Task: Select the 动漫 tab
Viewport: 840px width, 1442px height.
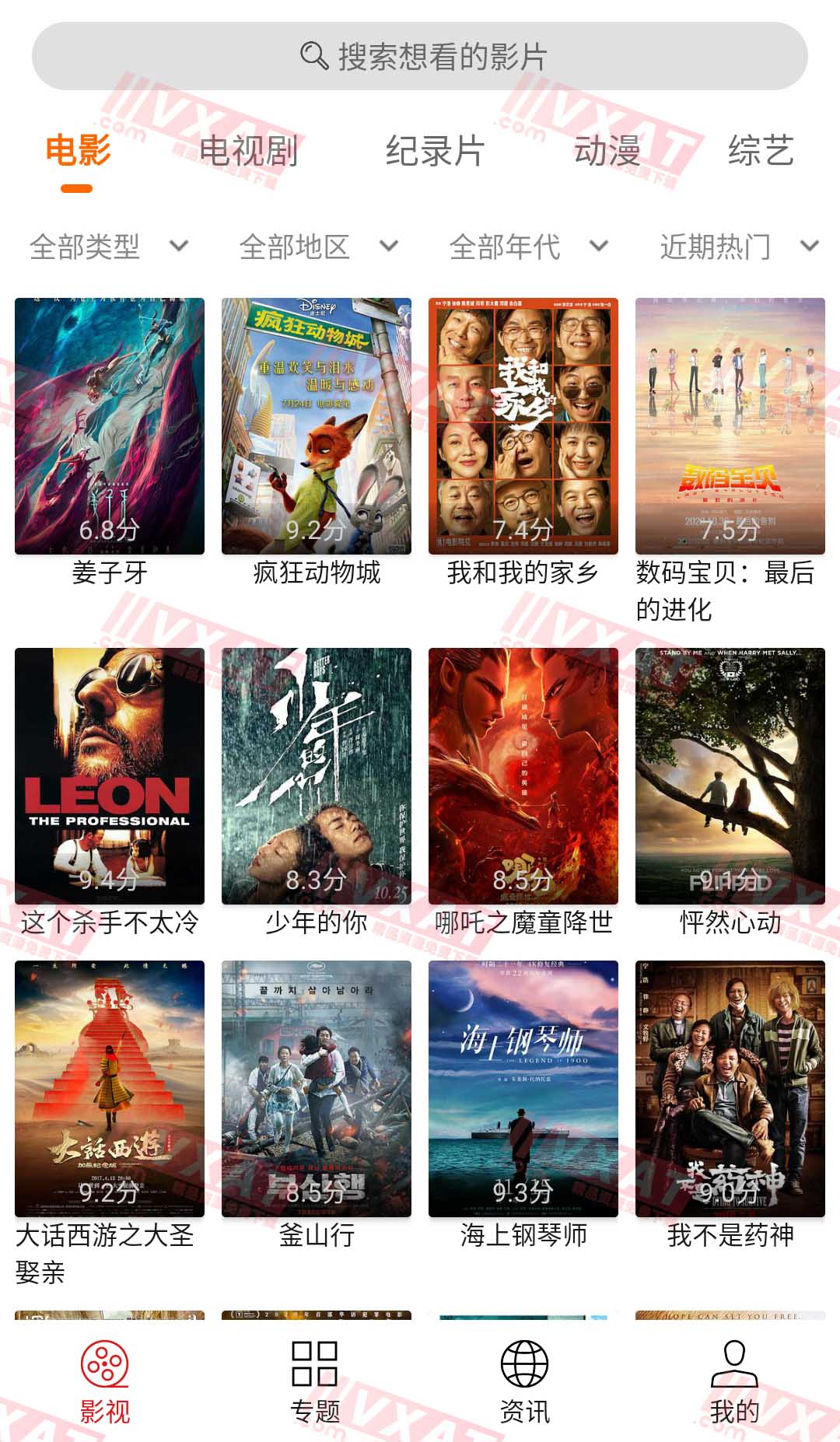Action: tap(607, 151)
